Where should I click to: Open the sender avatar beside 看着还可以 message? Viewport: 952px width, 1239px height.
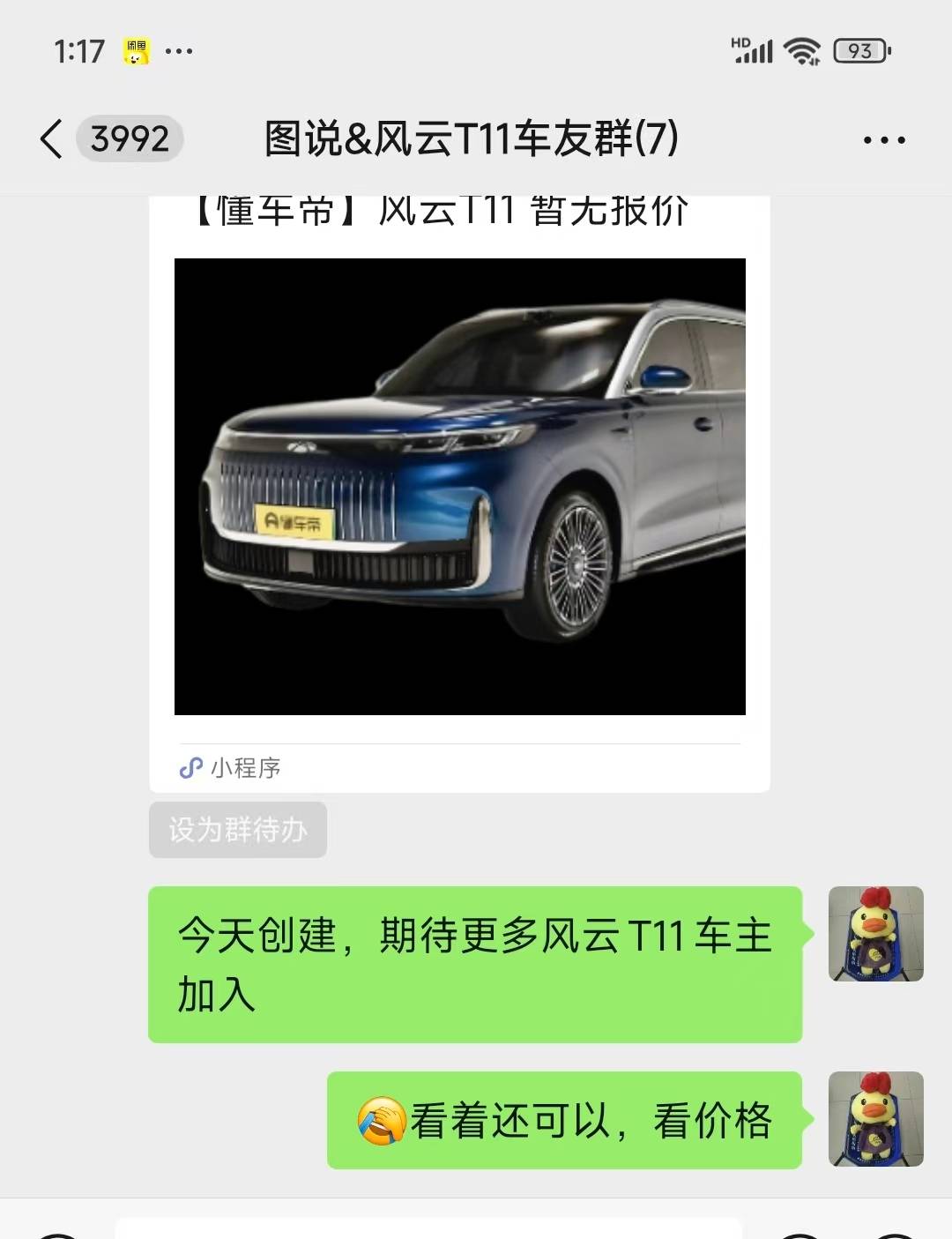(875, 1119)
